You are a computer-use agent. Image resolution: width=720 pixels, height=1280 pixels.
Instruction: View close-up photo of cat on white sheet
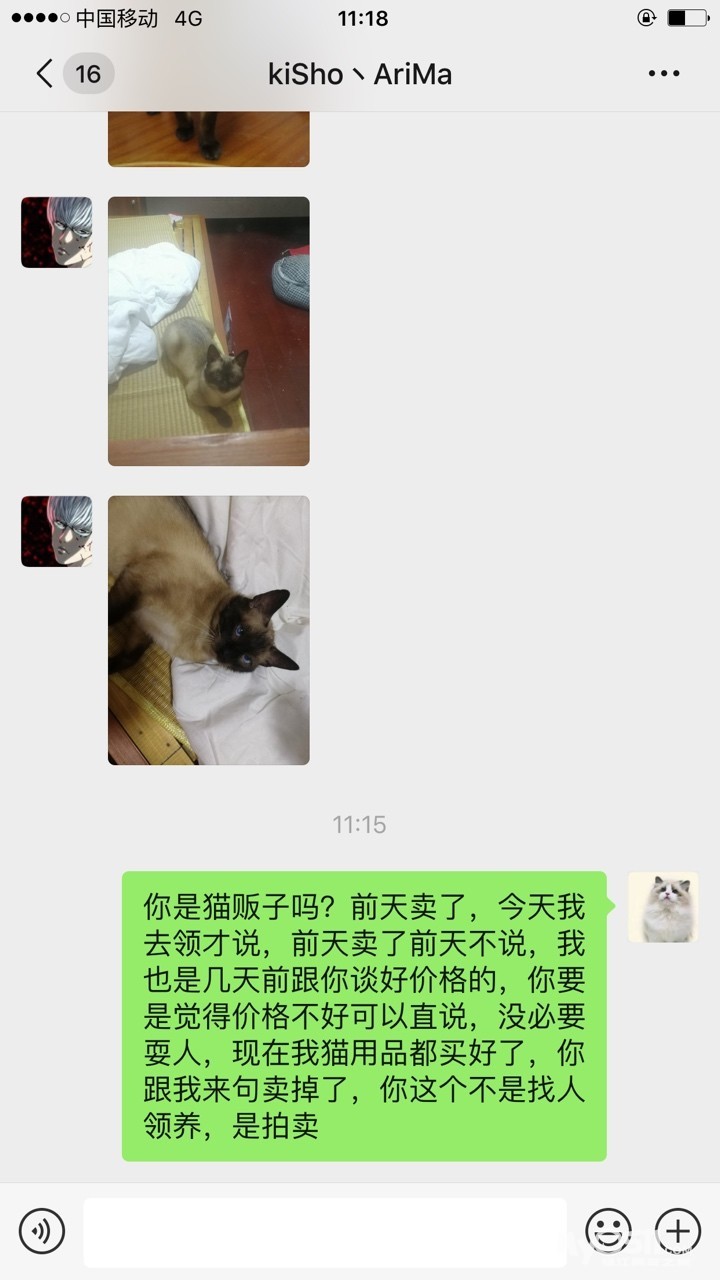pos(209,630)
